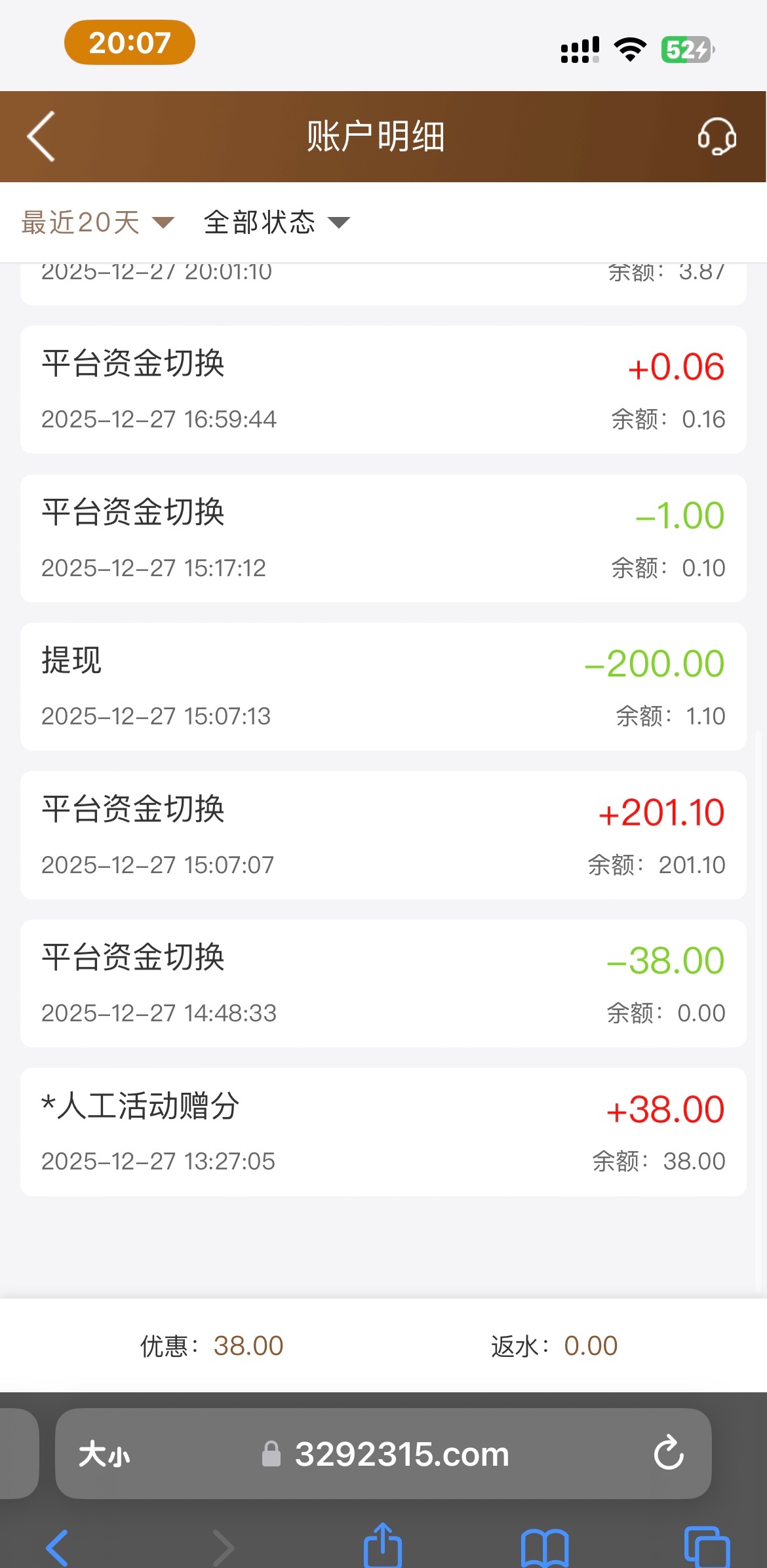This screenshot has height=1568, width=767.
Task: Tap the 3292315.com address bar
Action: pos(401,1454)
